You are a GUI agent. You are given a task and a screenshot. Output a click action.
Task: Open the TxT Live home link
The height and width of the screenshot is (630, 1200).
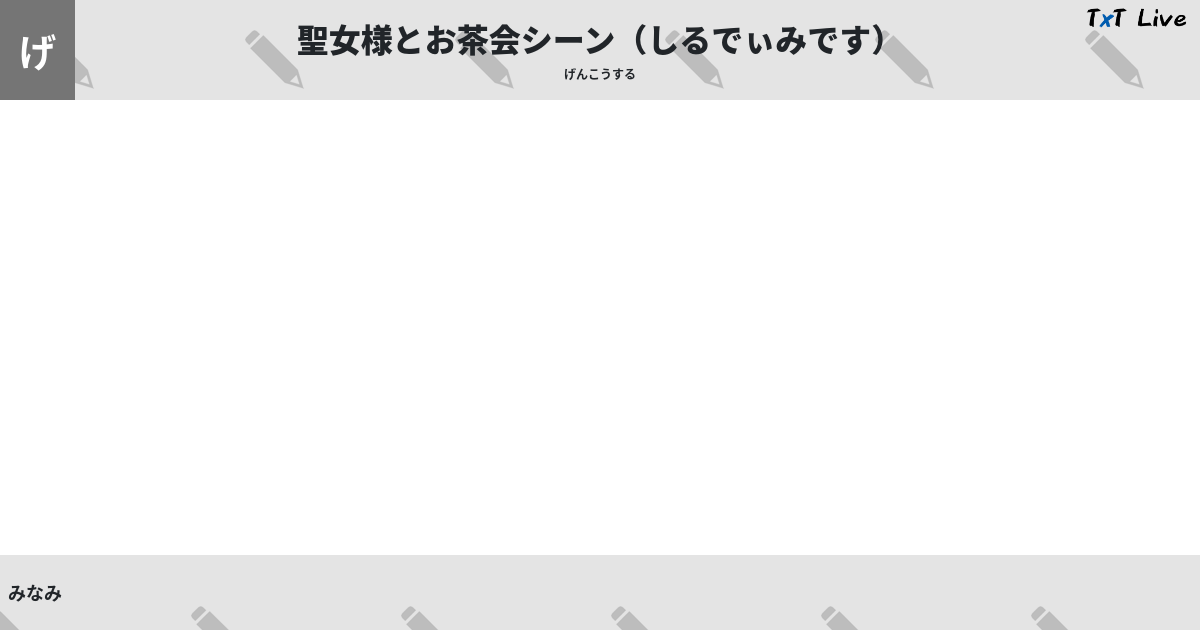click(1135, 19)
